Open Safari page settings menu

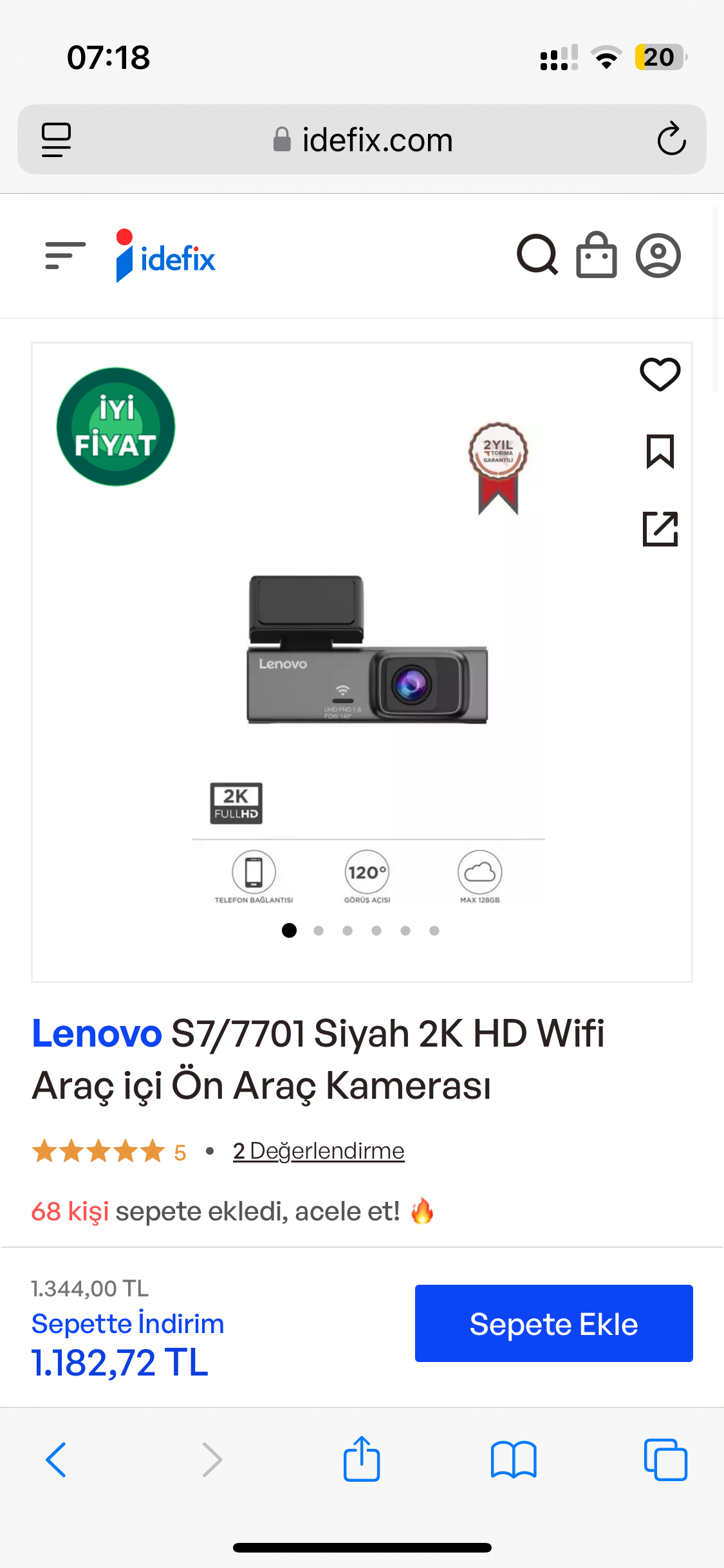tap(56, 140)
